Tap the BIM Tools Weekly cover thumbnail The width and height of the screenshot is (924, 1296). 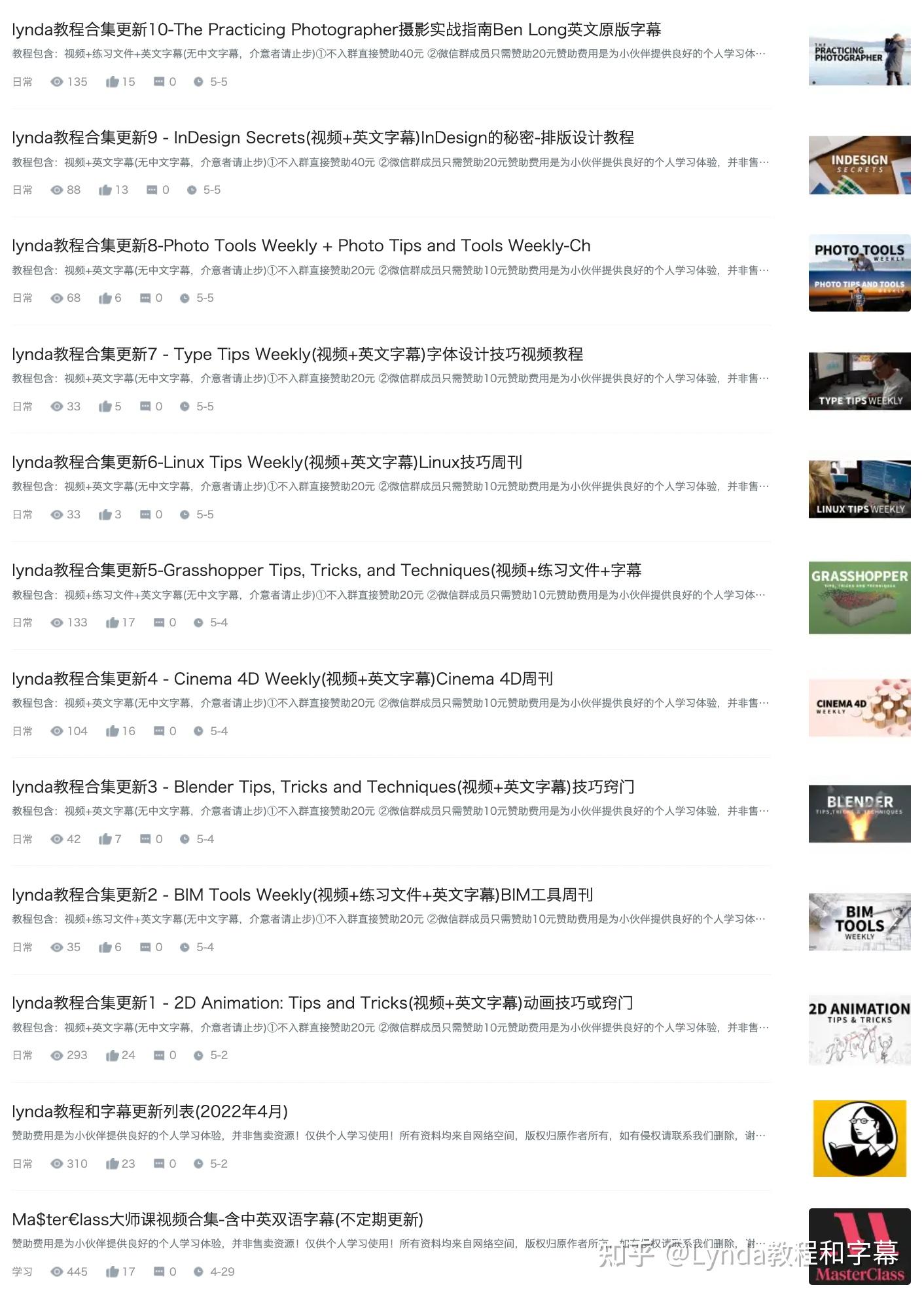[x=859, y=922]
